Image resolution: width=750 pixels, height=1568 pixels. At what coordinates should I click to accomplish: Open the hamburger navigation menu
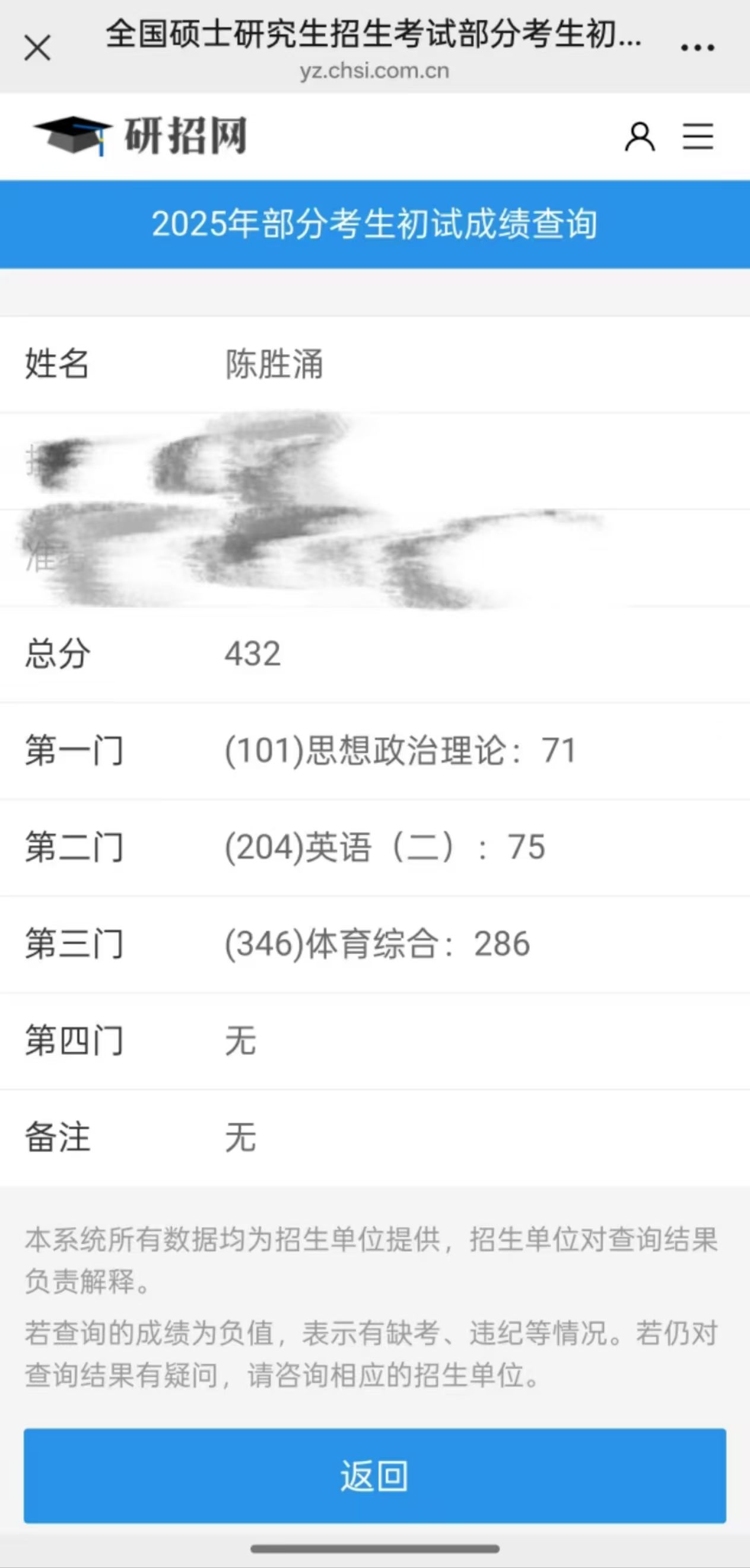pyautogui.click(x=698, y=136)
